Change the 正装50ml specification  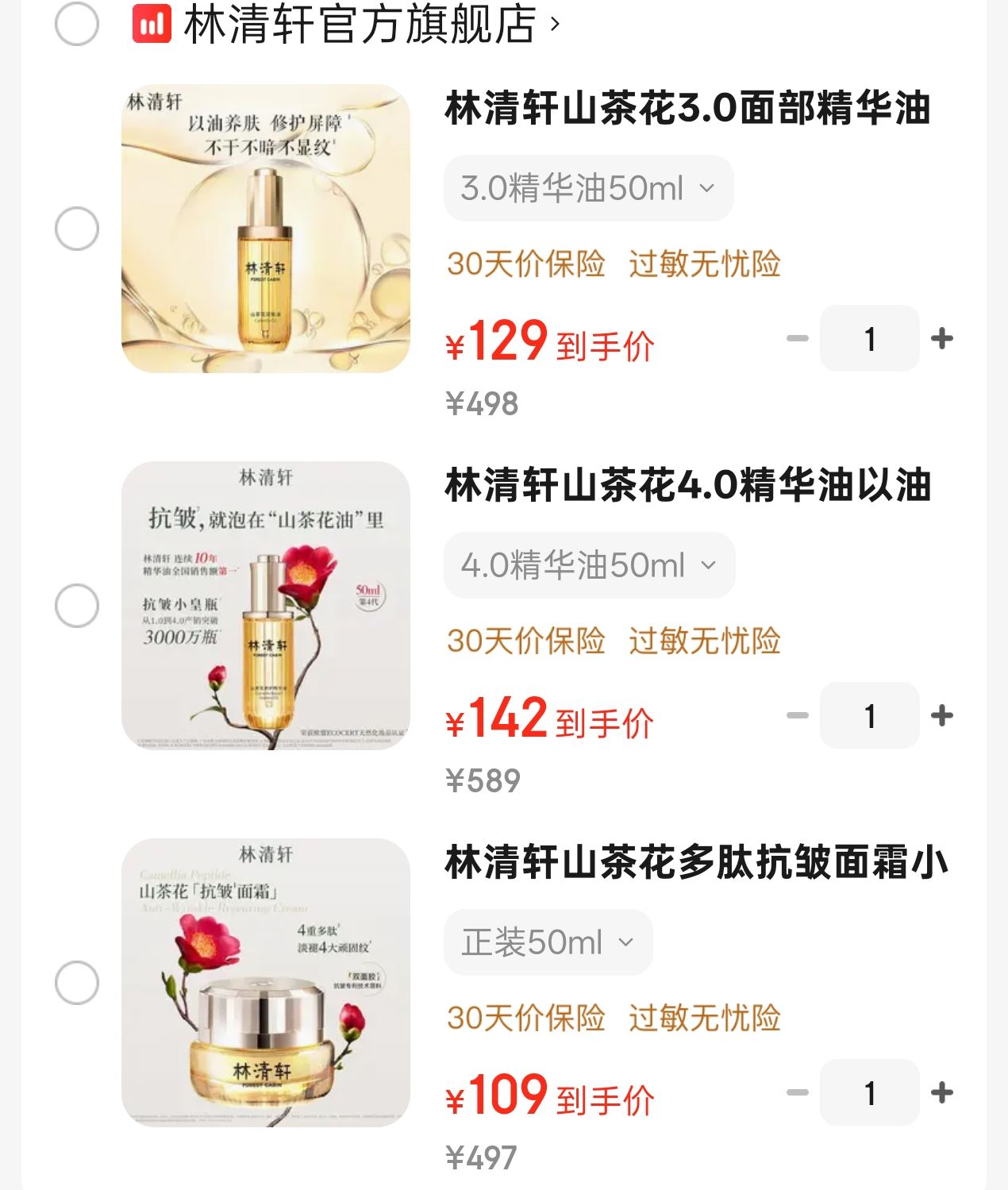tap(548, 943)
